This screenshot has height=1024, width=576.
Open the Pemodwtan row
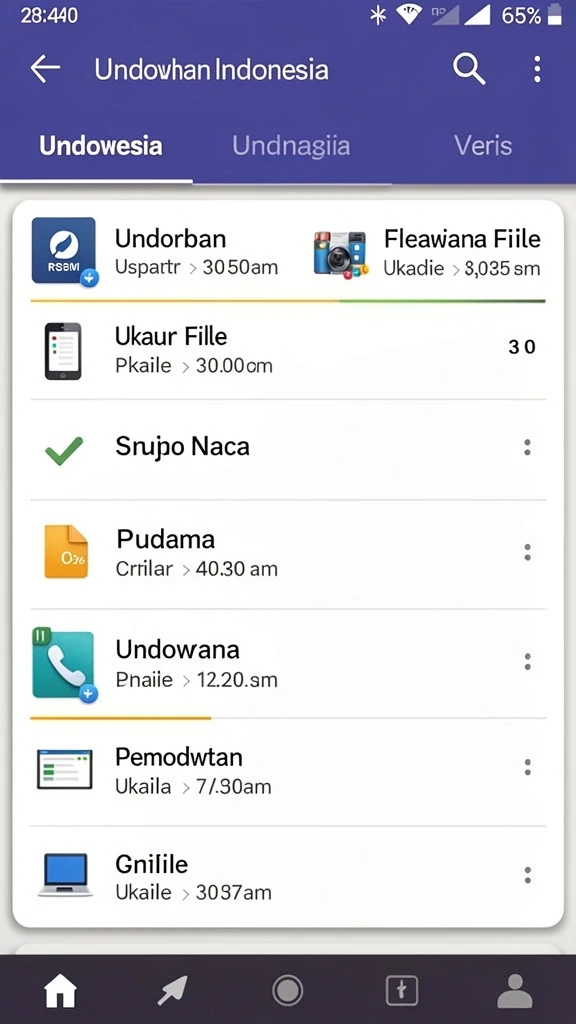pyautogui.click(x=288, y=771)
